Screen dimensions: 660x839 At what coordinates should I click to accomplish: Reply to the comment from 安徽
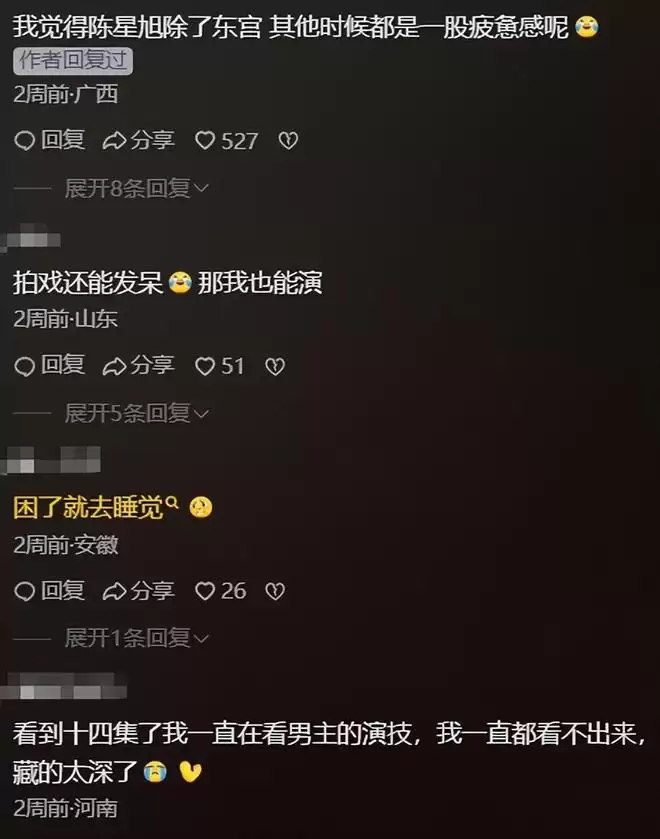(x=50, y=591)
